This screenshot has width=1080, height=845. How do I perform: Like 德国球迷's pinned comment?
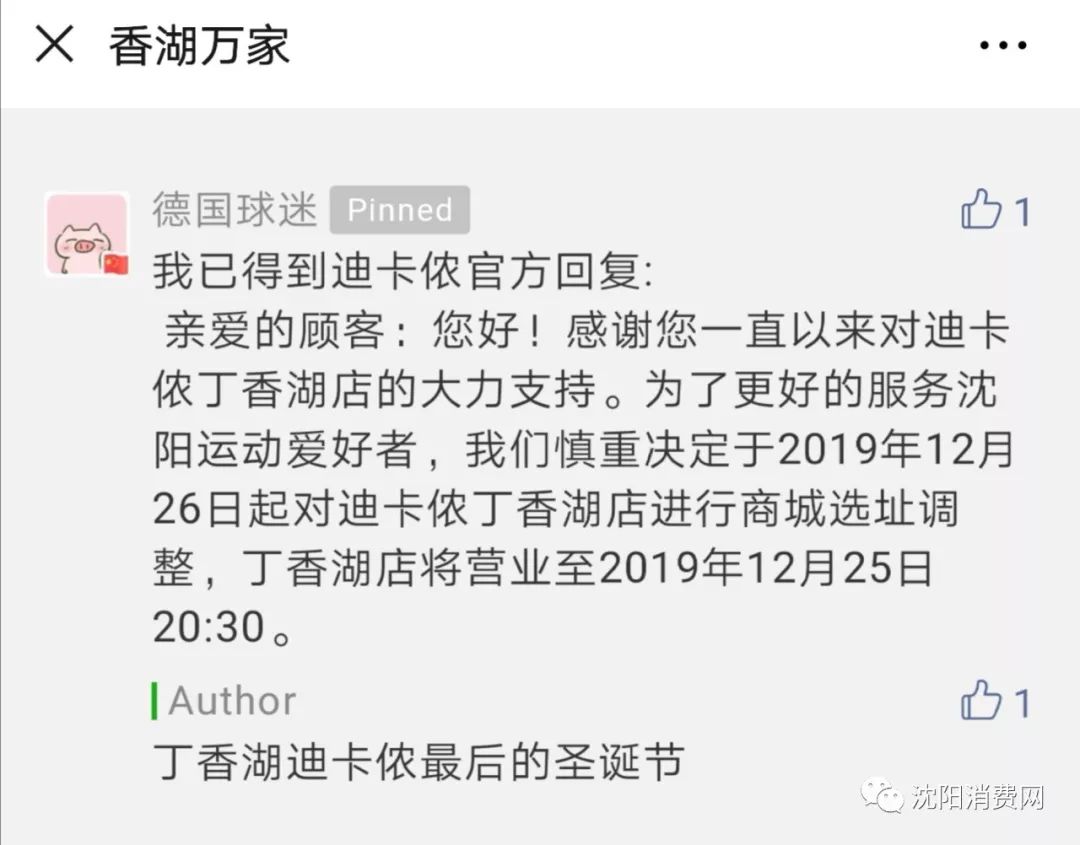coord(982,210)
